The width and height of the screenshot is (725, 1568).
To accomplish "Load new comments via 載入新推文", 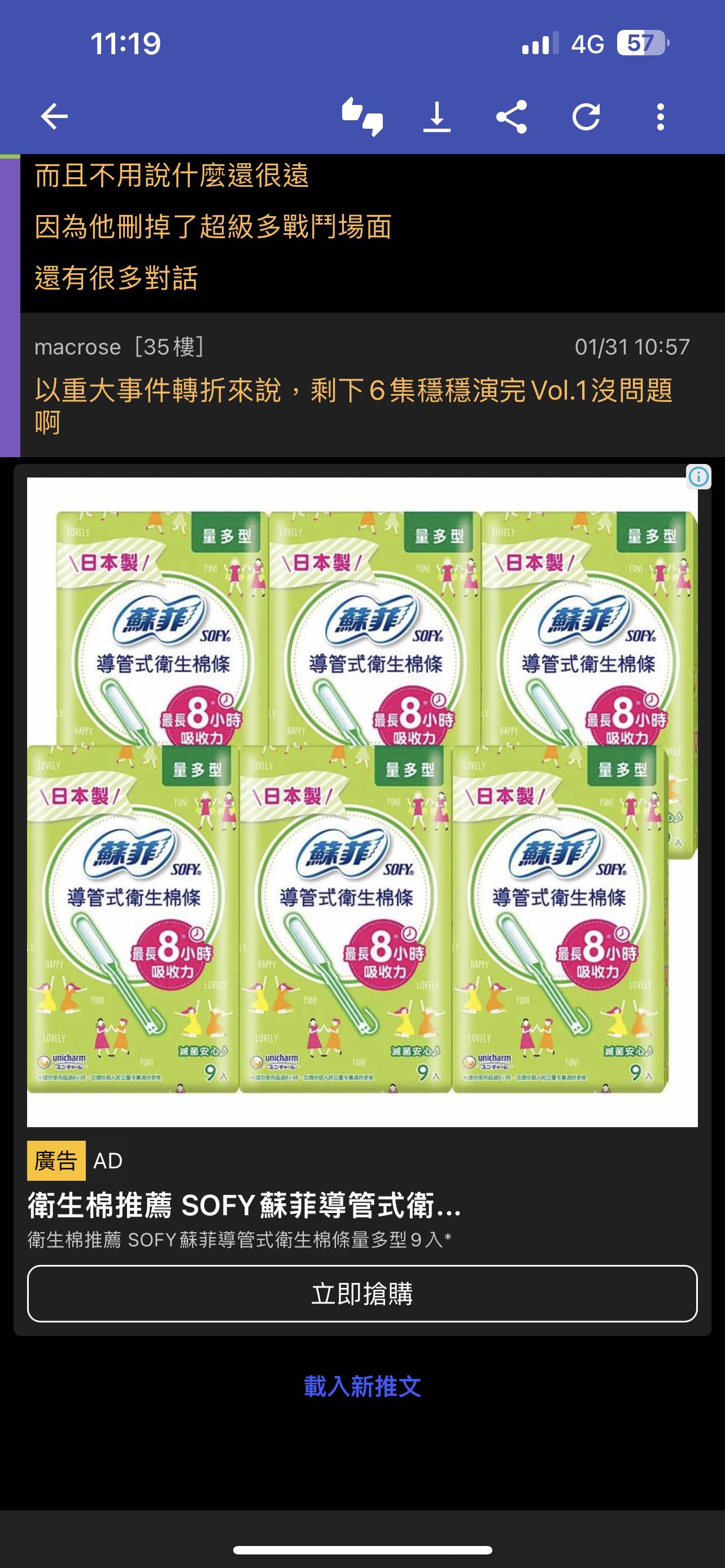I will [x=362, y=1386].
